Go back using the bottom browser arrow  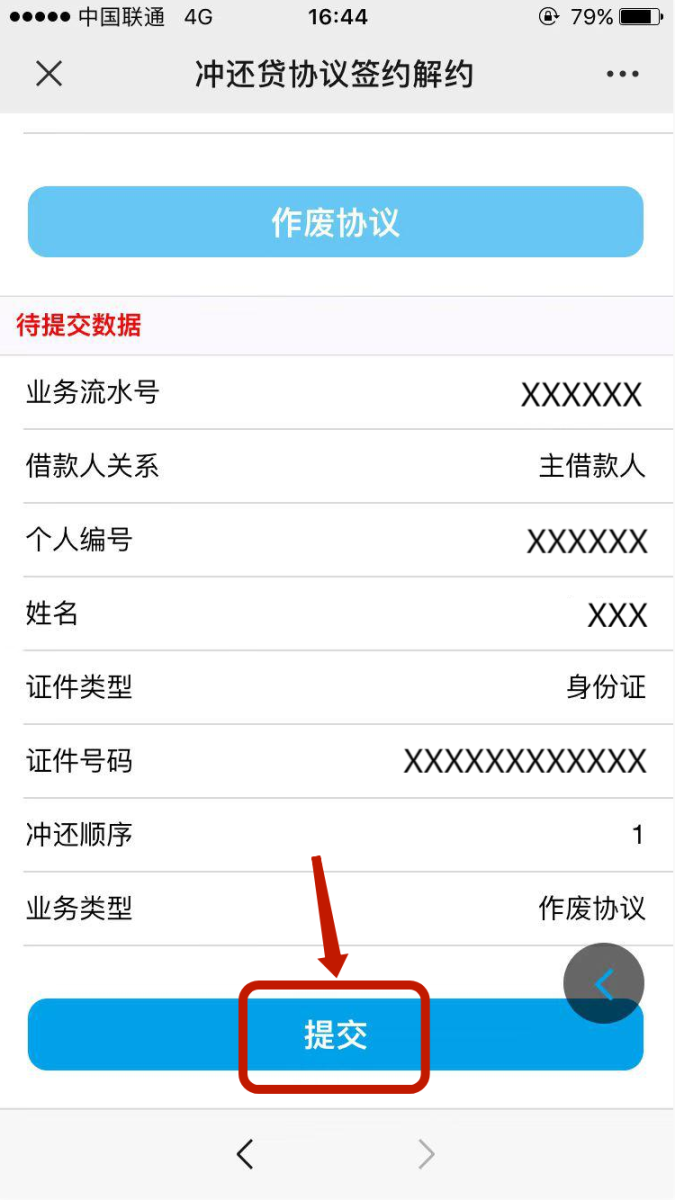(245, 1154)
